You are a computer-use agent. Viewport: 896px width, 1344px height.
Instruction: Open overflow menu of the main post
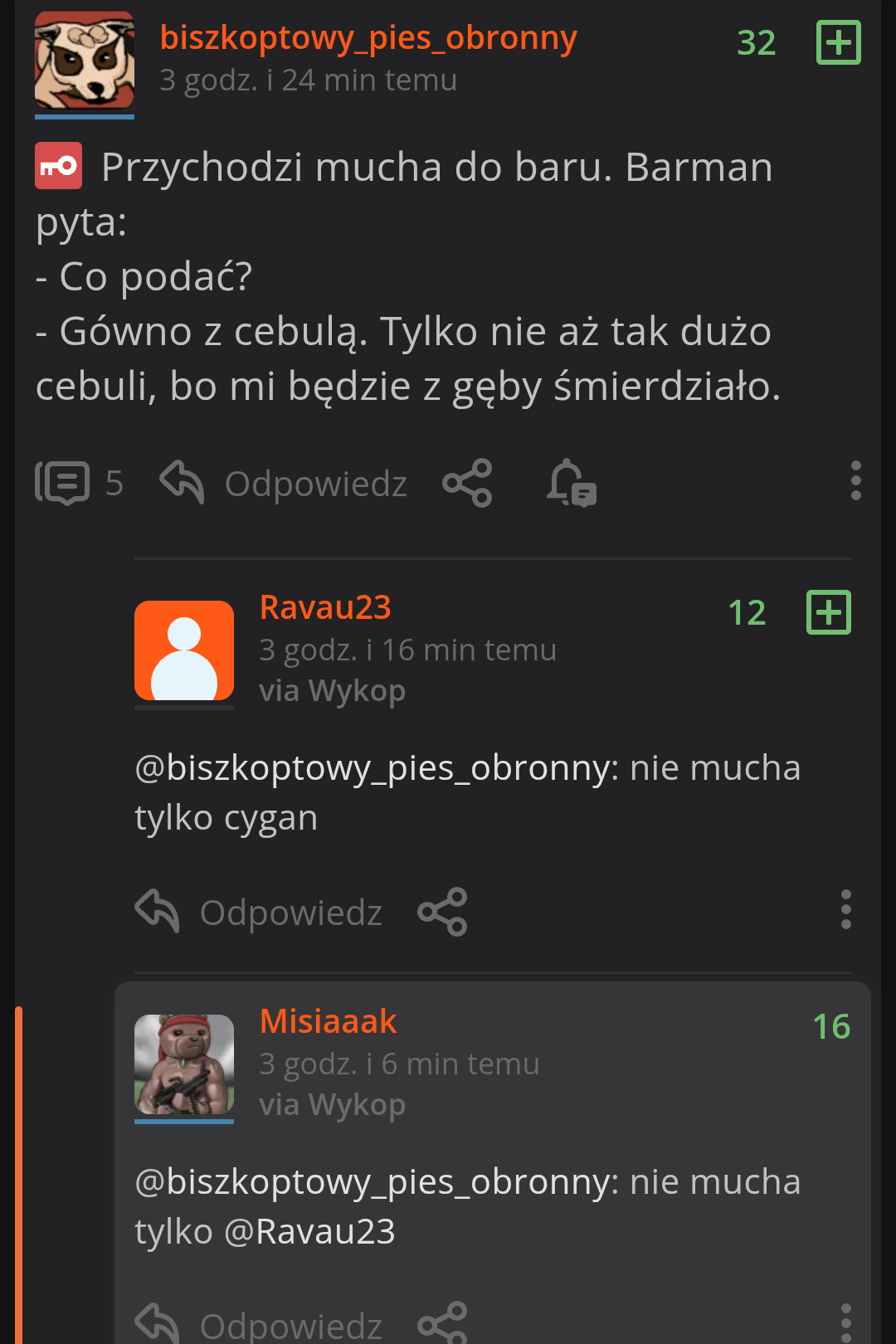855,481
